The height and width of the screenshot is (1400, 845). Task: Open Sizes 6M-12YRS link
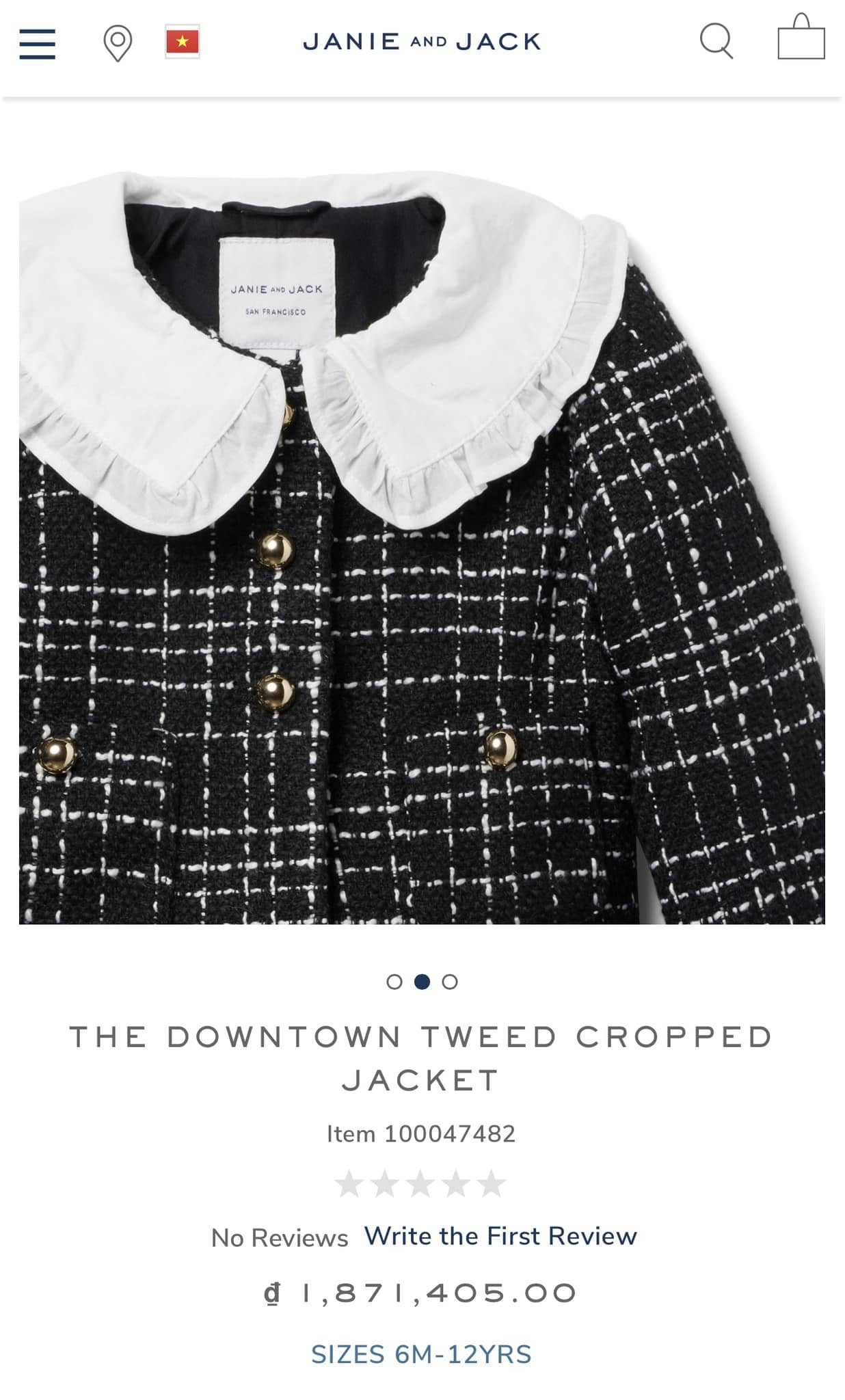(x=421, y=1354)
